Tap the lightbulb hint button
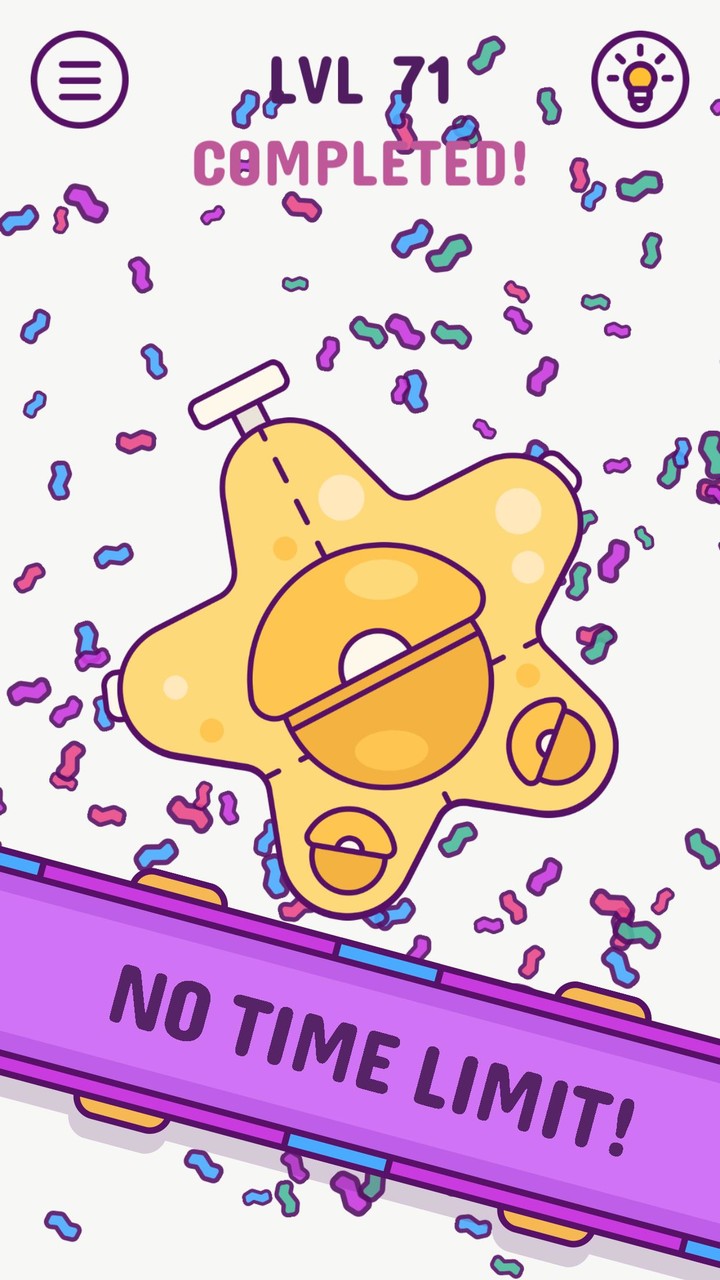Screen dimensions: 720x1280 coord(640,80)
